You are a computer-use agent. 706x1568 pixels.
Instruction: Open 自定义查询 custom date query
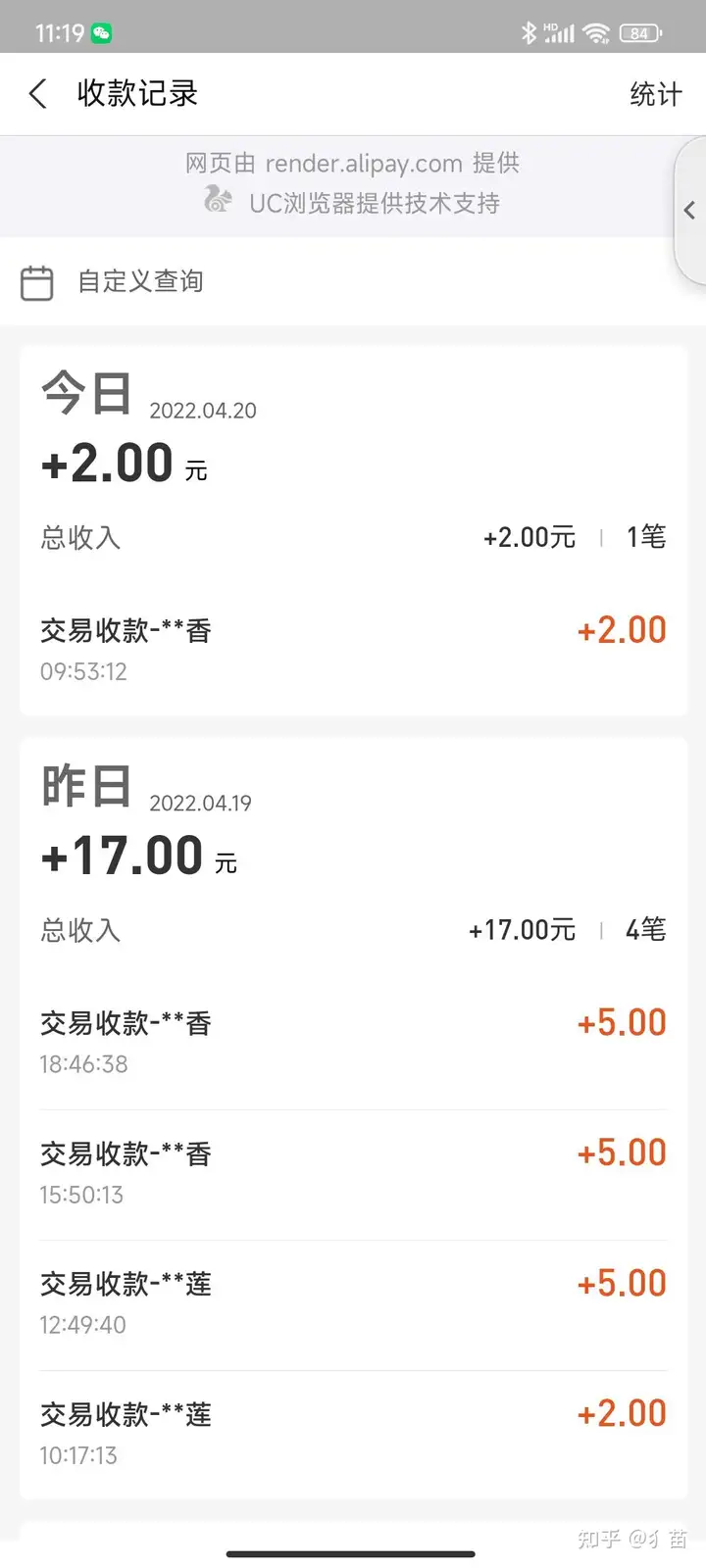pyautogui.click(x=140, y=282)
